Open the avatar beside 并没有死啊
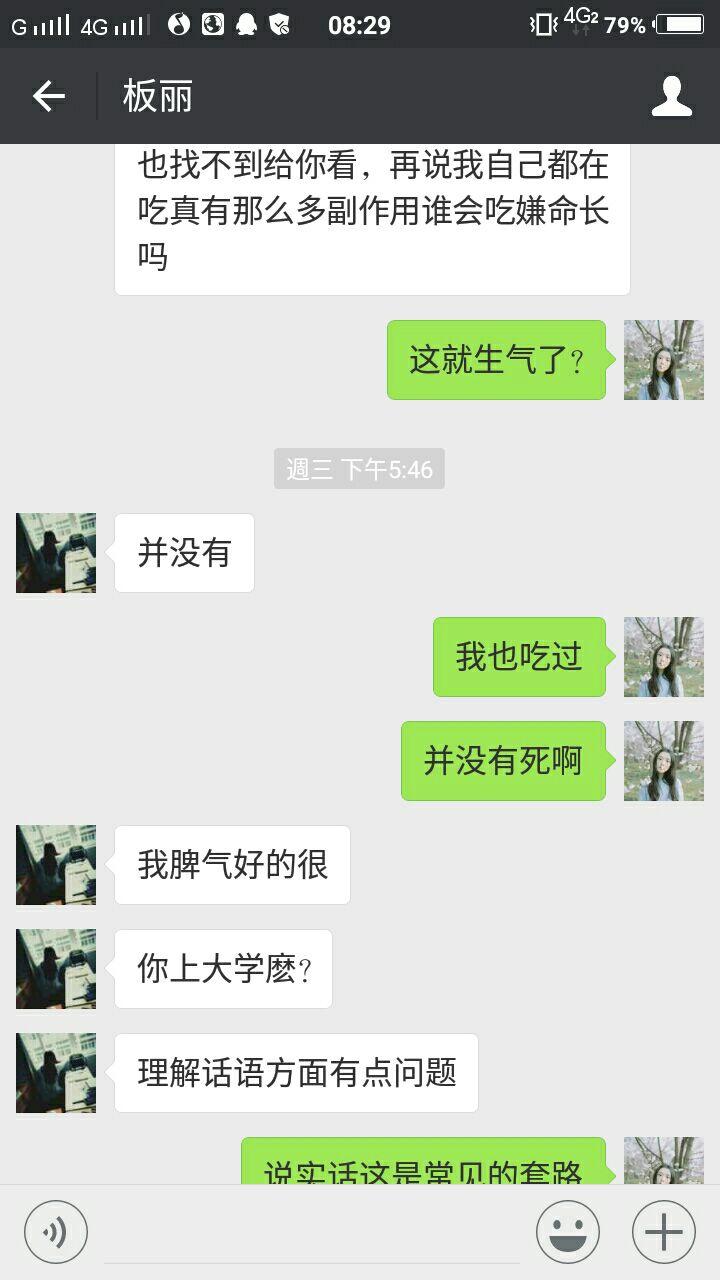The height and width of the screenshot is (1280, 720). click(x=664, y=761)
